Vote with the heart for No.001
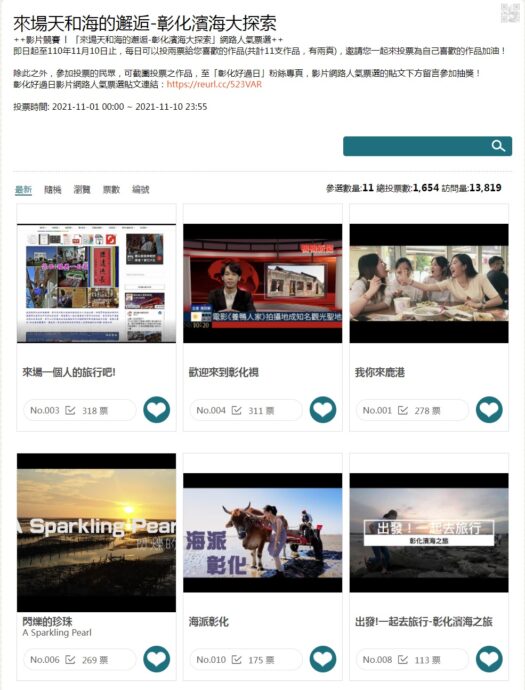 (489, 410)
